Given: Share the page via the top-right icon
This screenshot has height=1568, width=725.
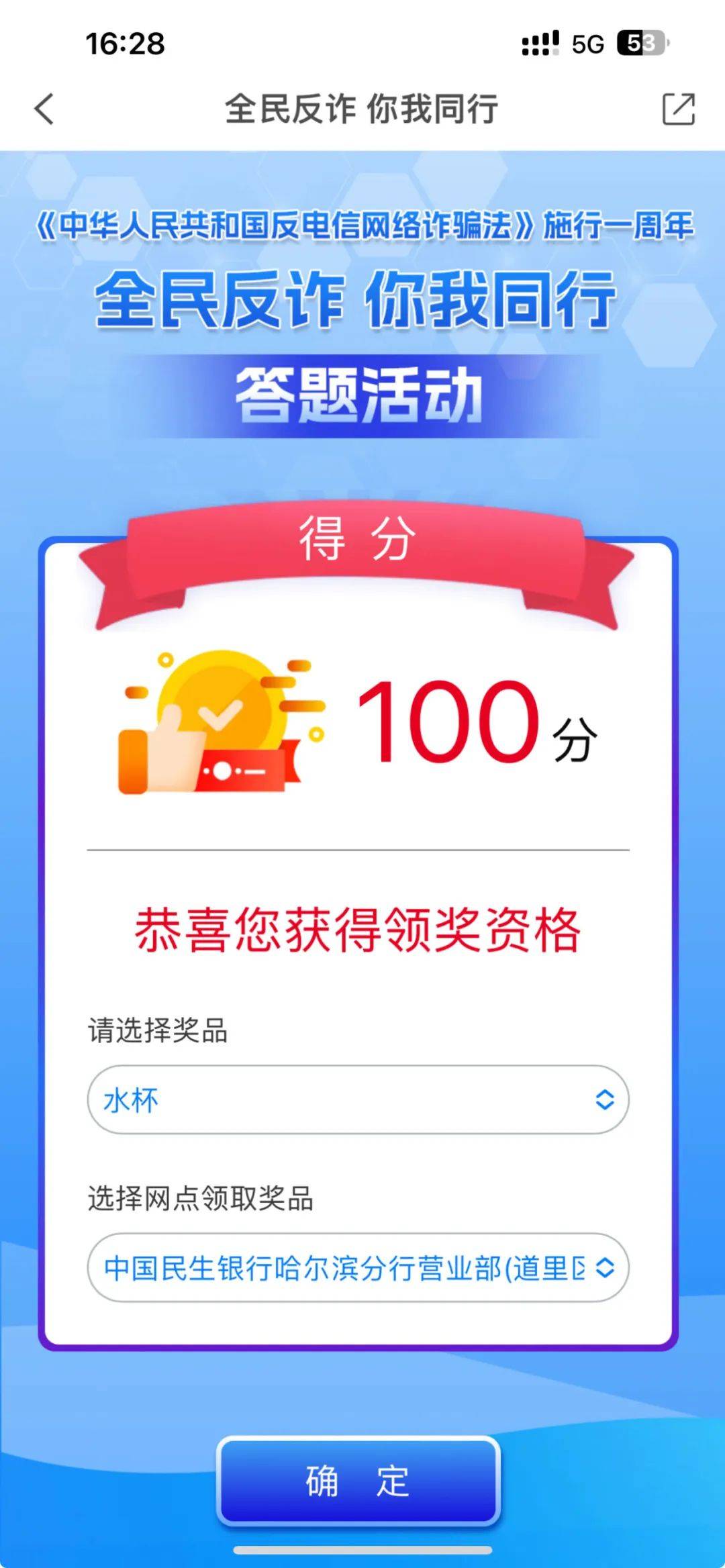Looking at the screenshot, I should [x=678, y=109].
